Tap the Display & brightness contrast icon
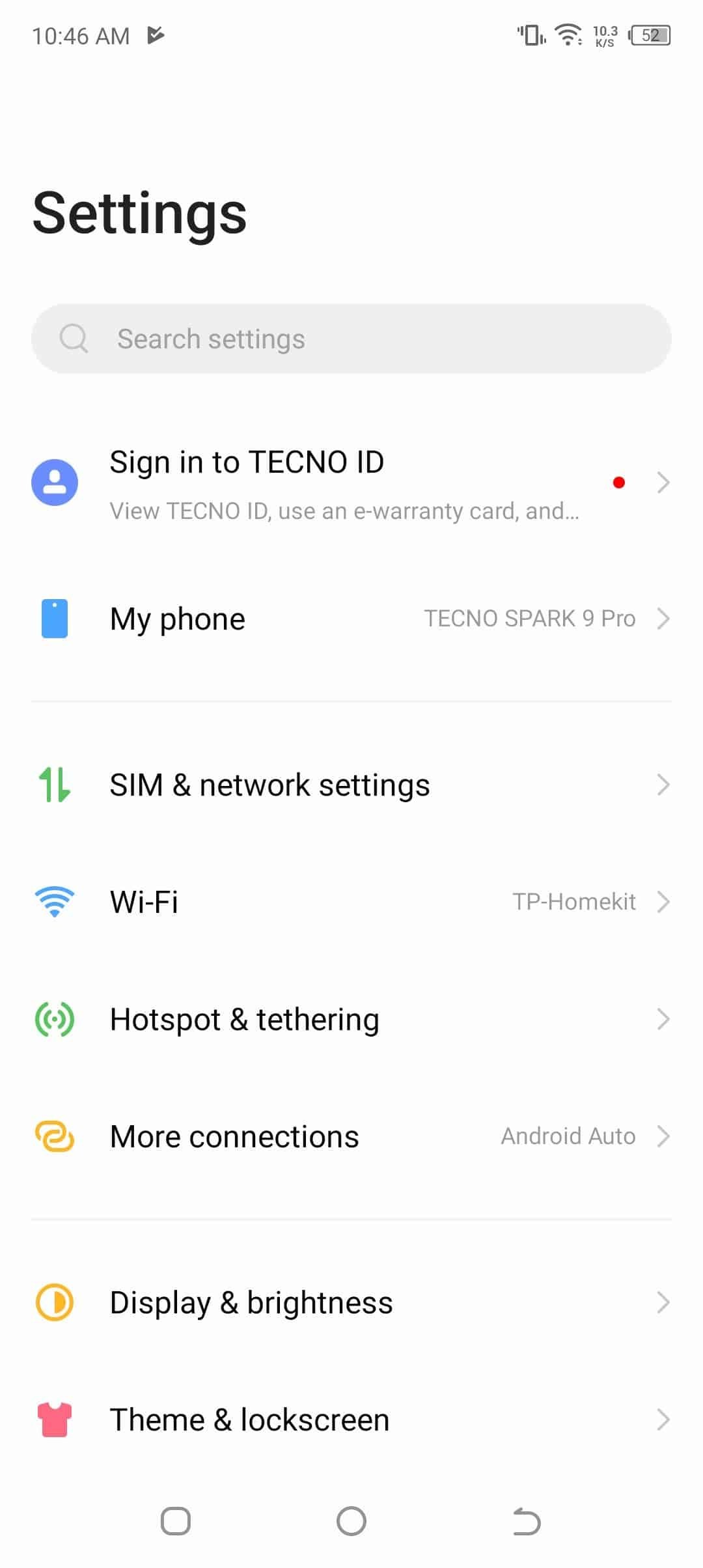 pyautogui.click(x=55, y=1302)
